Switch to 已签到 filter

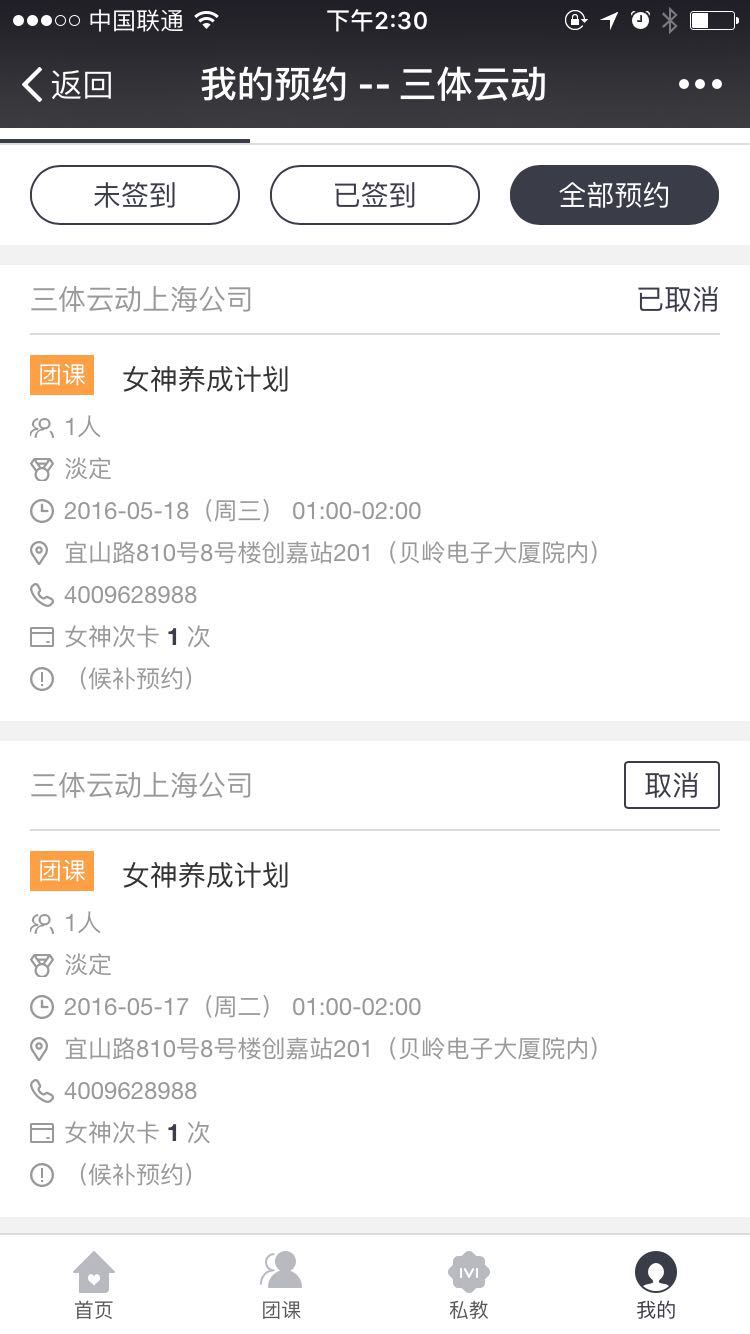pos(375,195)
